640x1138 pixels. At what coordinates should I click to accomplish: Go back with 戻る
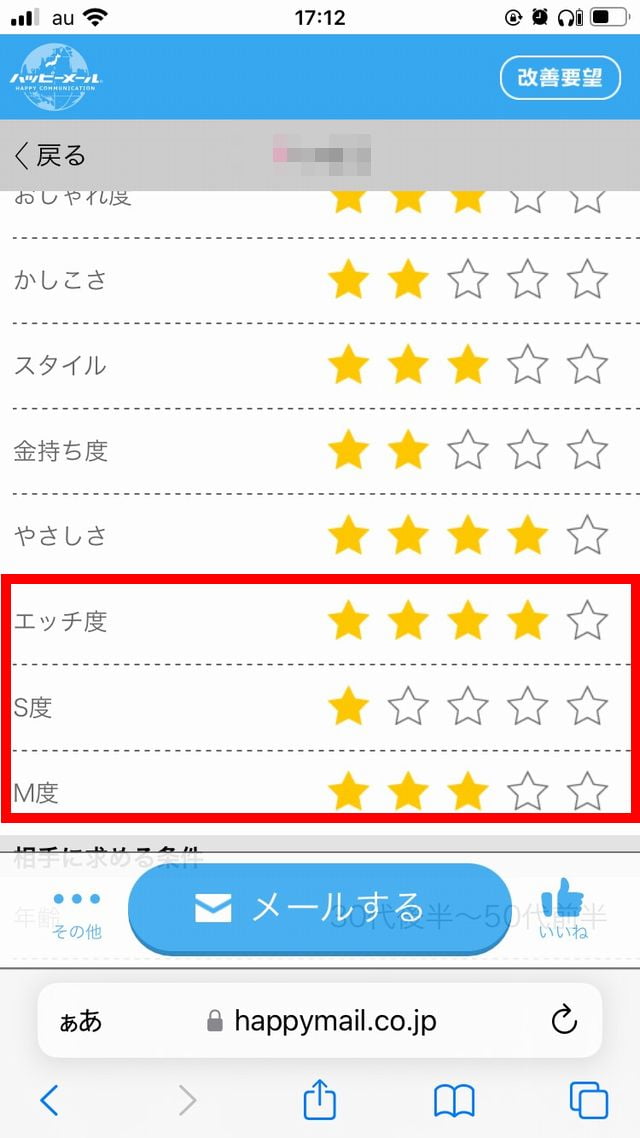(x=50, y=155)
